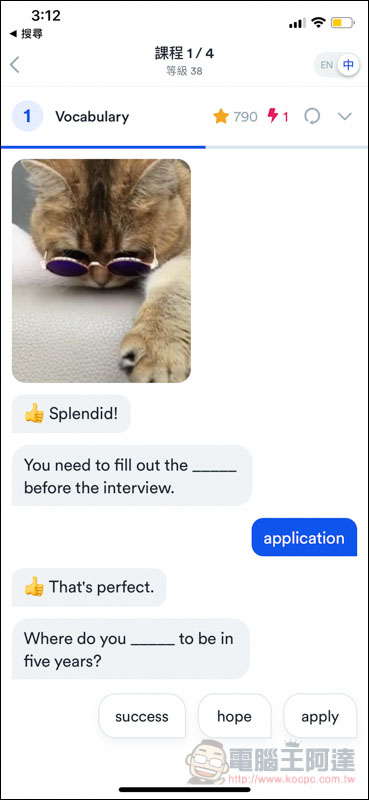The height and width of the screenshot is (800, 369).
Task: Tap the refresh icon in Vocabulary header
Action: click(312, 116)
